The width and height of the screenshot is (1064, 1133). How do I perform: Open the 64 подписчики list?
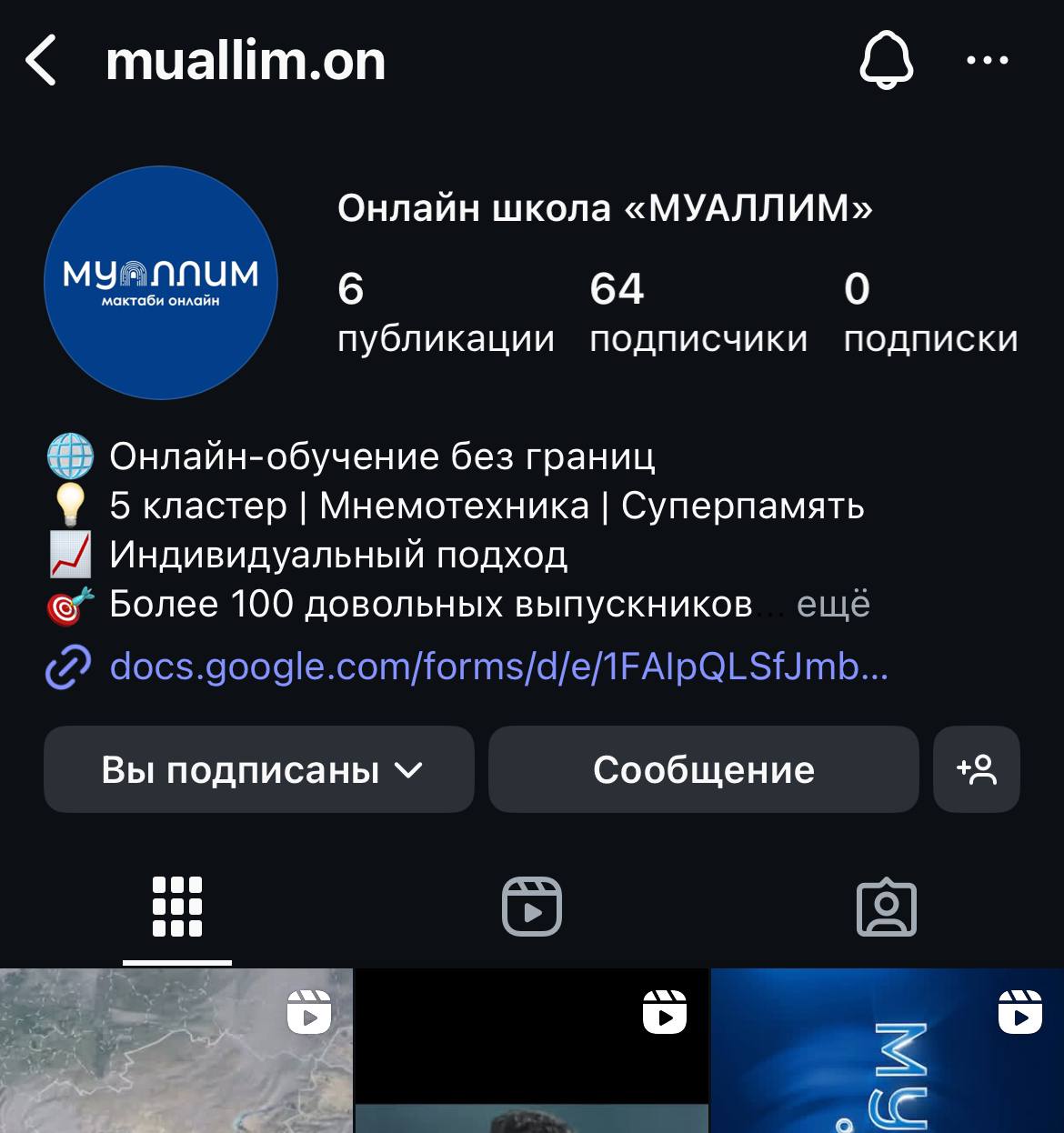[698, 312]
